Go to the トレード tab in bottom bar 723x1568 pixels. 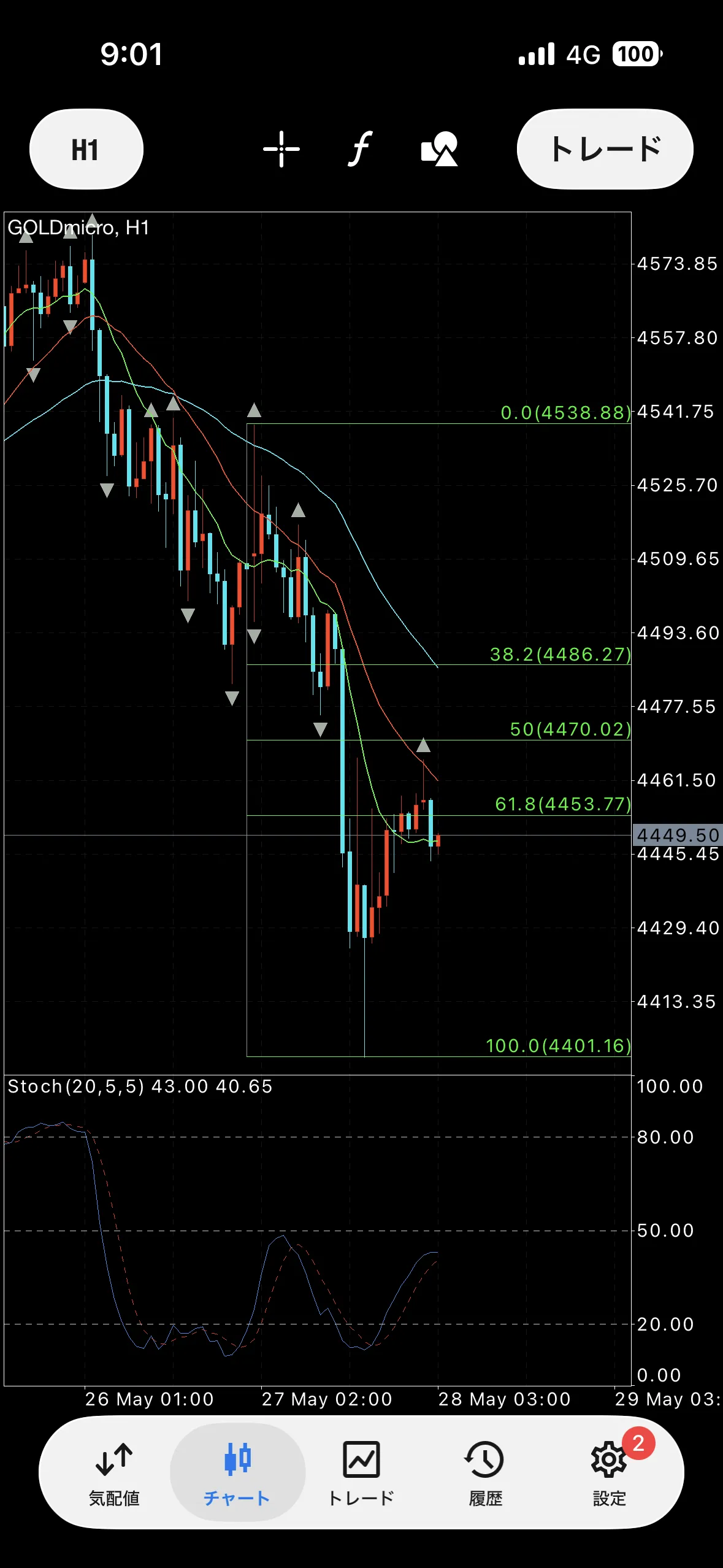tap(361, 1474)
